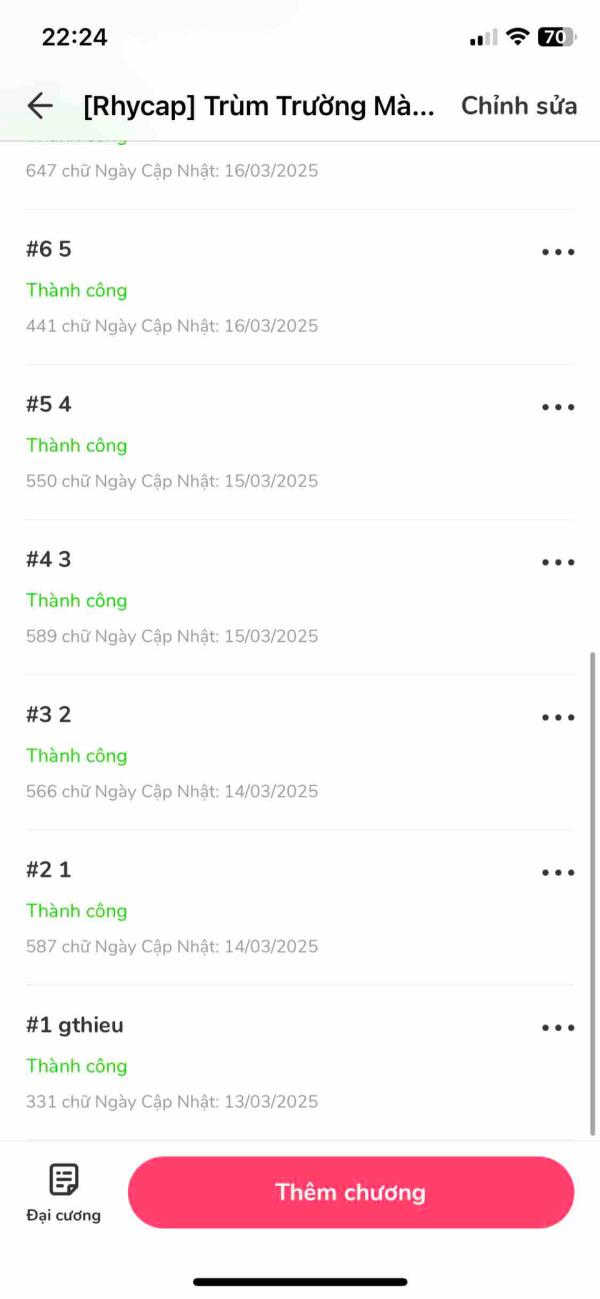Open the options menu for chapter #4 3
The height and width of the screenshot is (1299, 600).
click(x=558, y=562)
